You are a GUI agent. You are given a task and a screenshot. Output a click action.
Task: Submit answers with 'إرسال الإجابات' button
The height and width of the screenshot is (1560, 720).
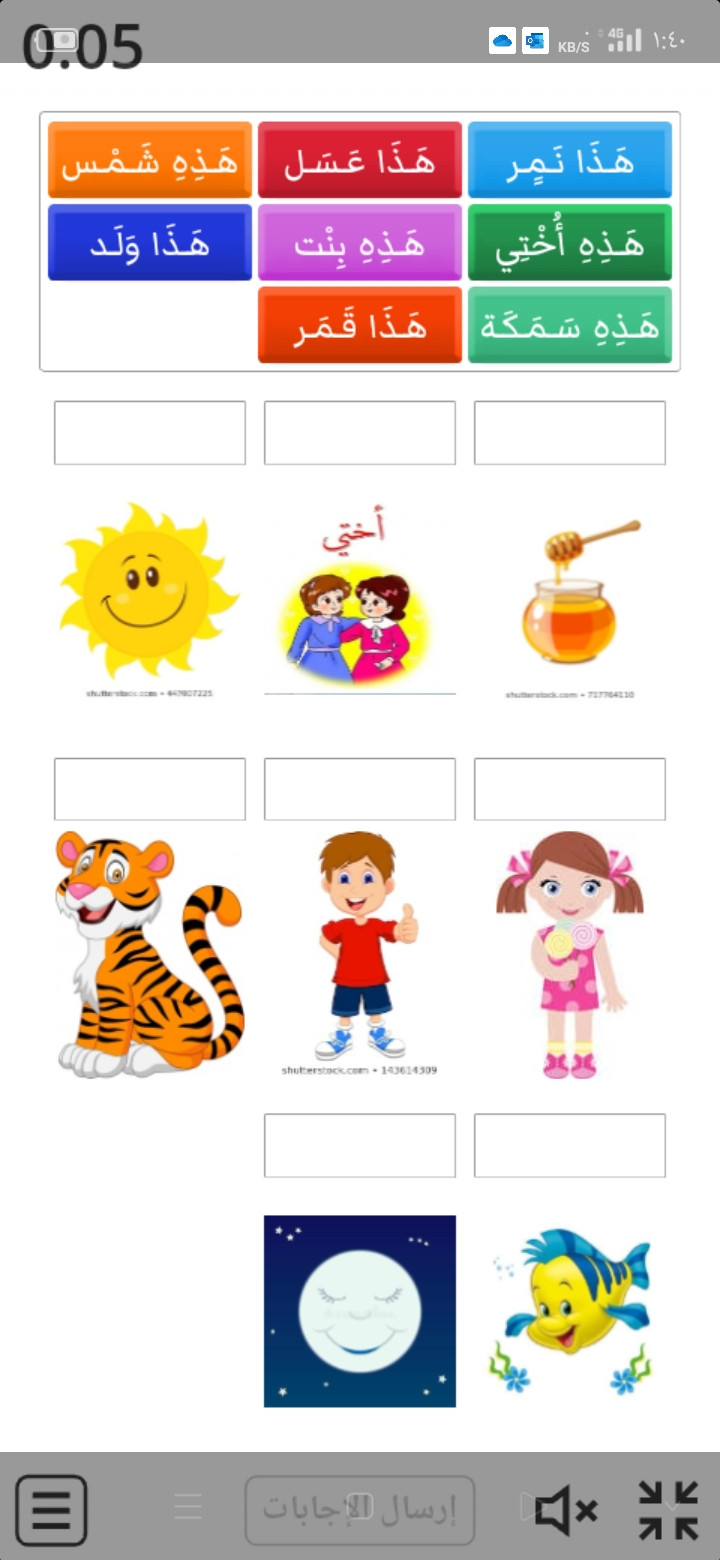[360, 1510]
